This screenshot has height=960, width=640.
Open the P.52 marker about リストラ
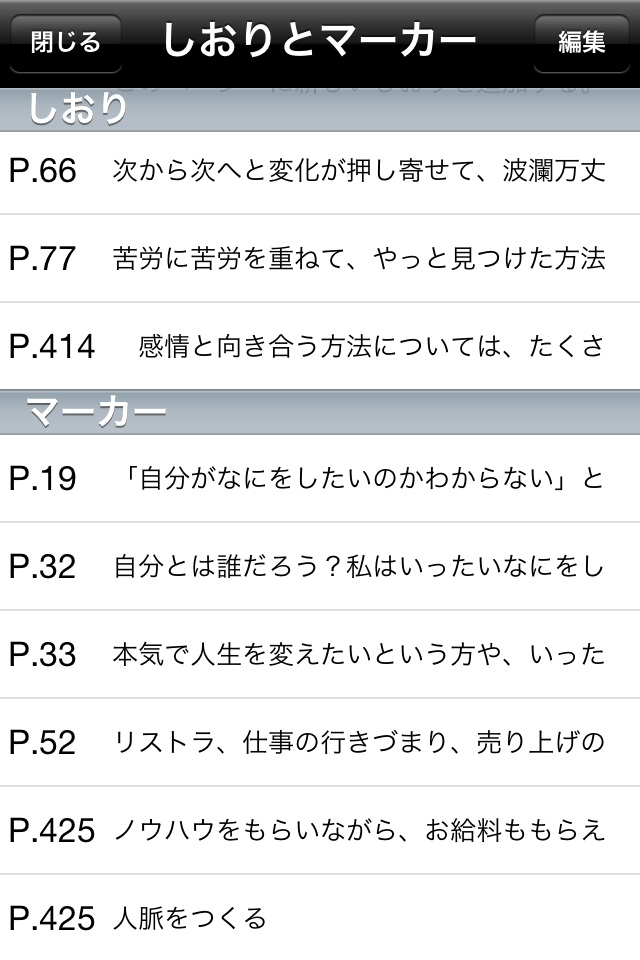320,743
